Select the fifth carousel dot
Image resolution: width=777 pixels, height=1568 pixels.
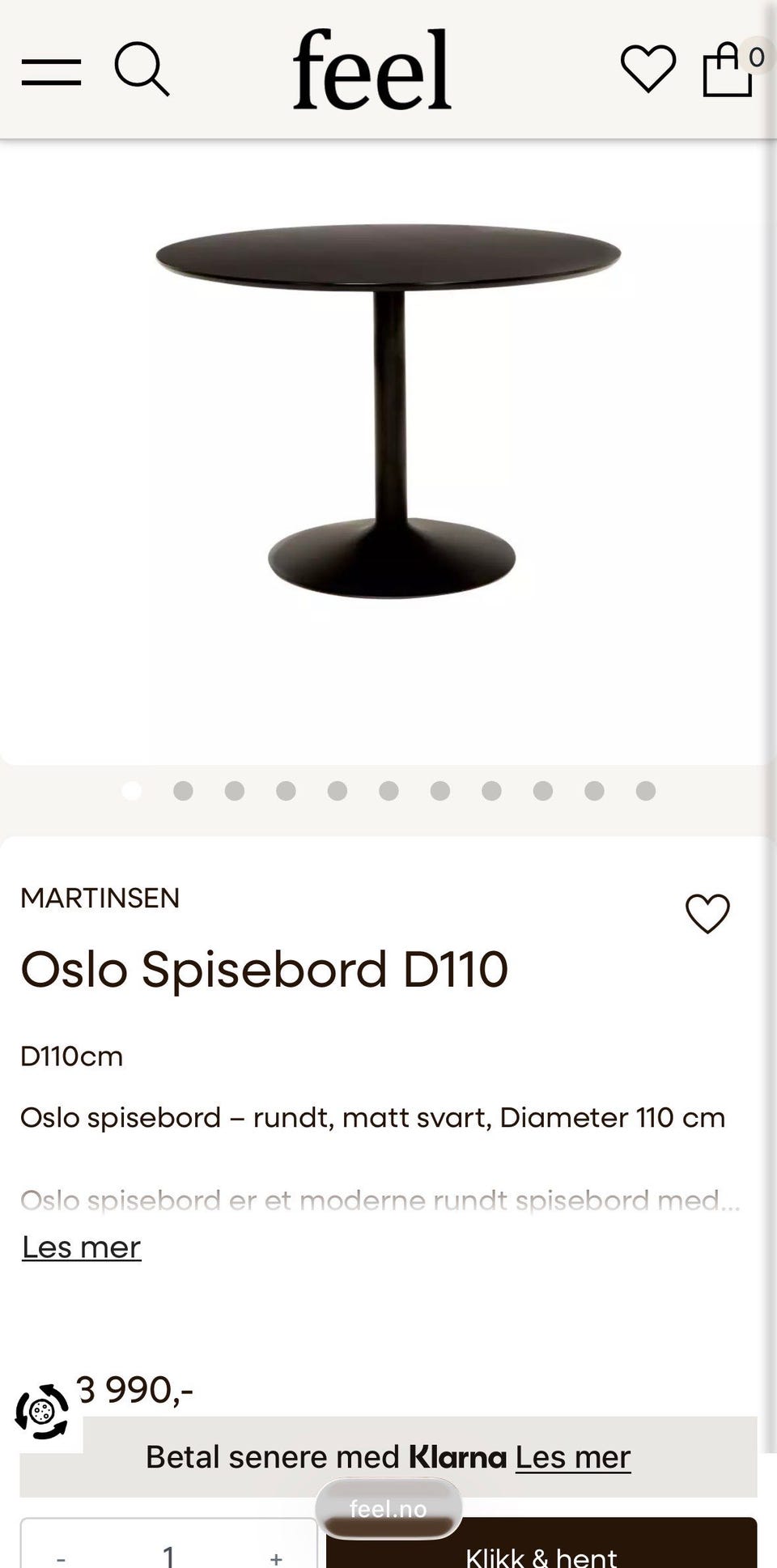(x=337, y=789)
